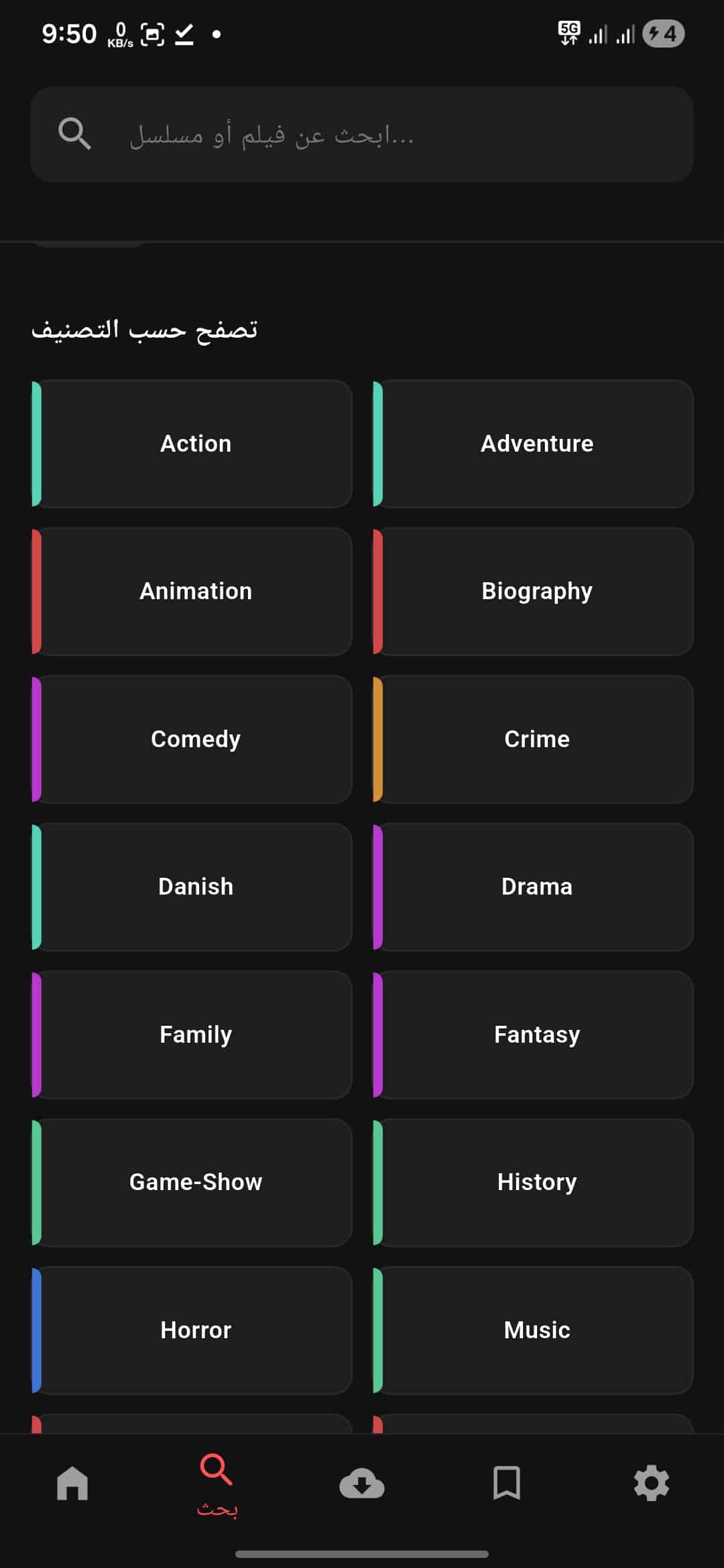Browse the Action genre
This screenshot has width=724, height=1568.
coord(195,442)
